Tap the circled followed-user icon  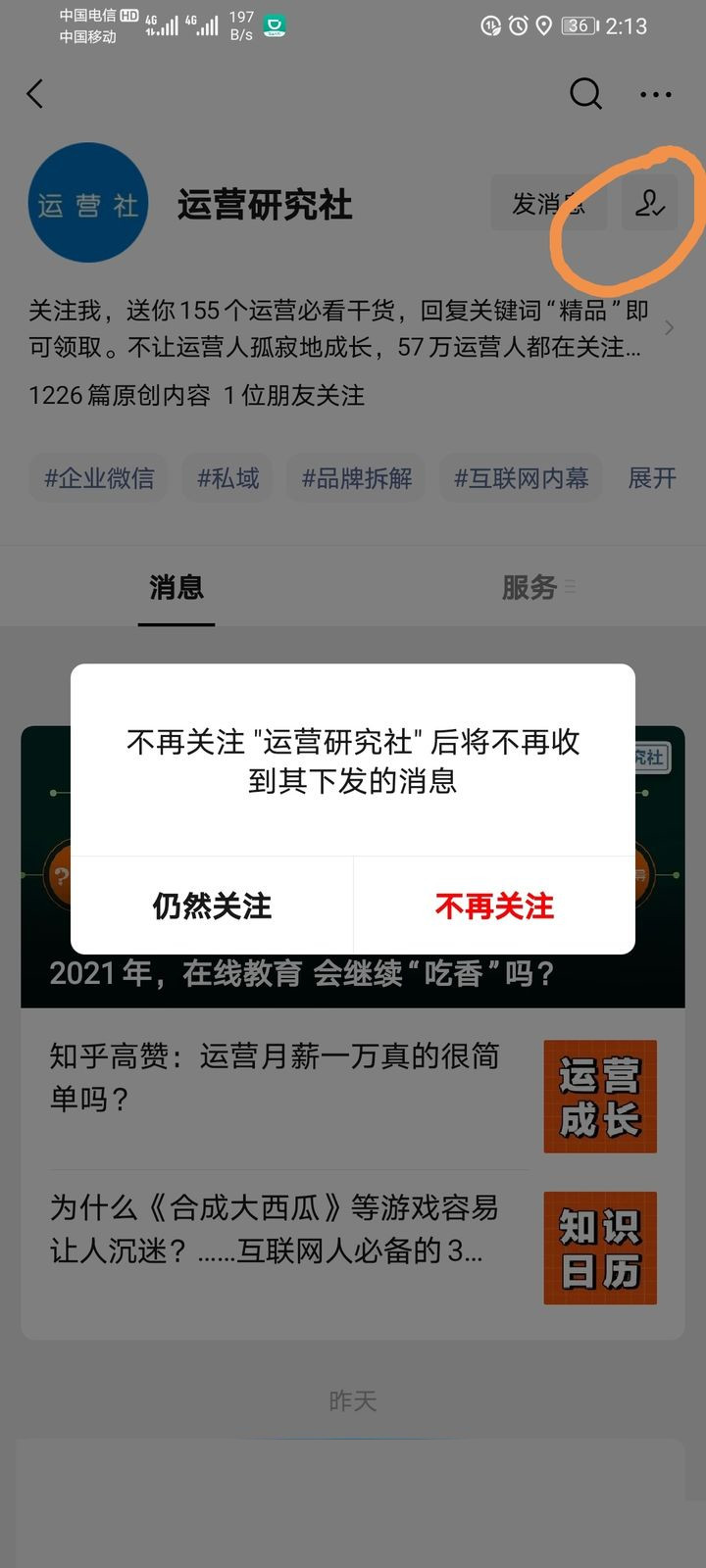[x=649, y=206]
